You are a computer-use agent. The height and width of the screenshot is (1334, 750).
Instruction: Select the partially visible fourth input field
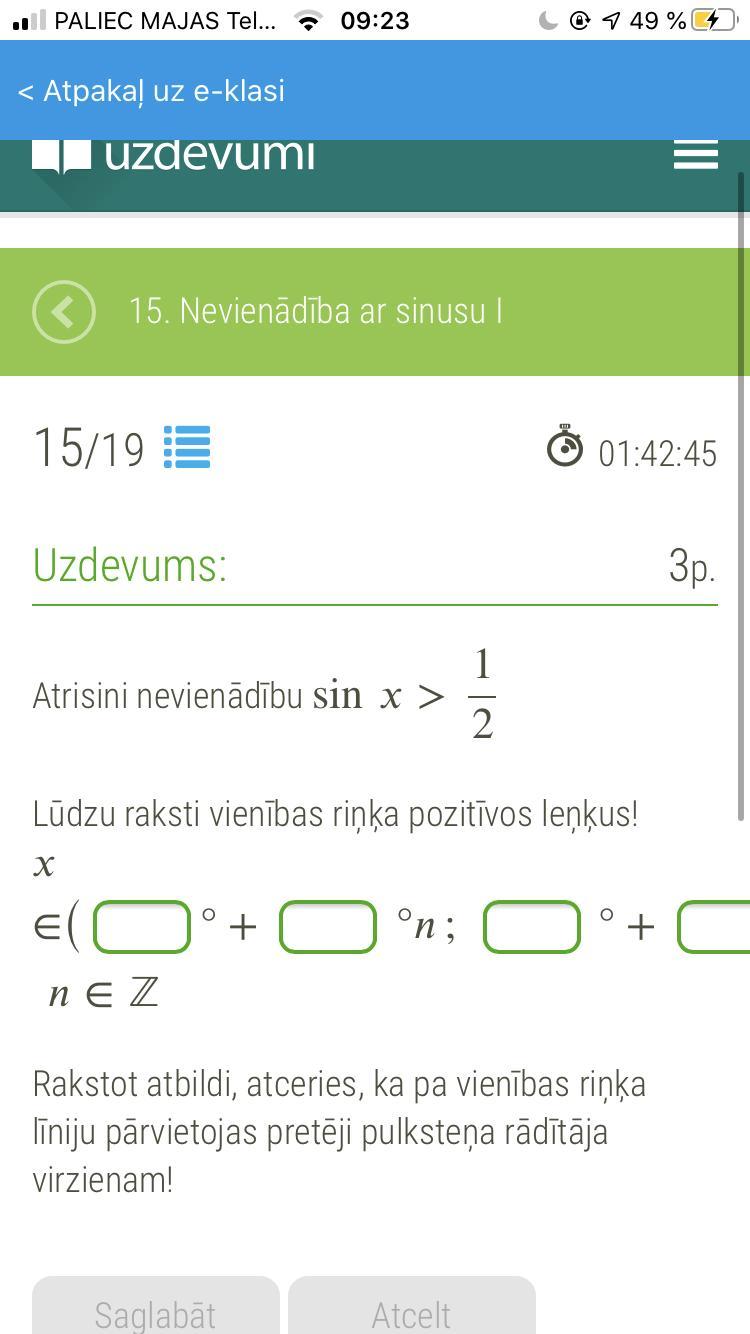click(x=715, y=927)
